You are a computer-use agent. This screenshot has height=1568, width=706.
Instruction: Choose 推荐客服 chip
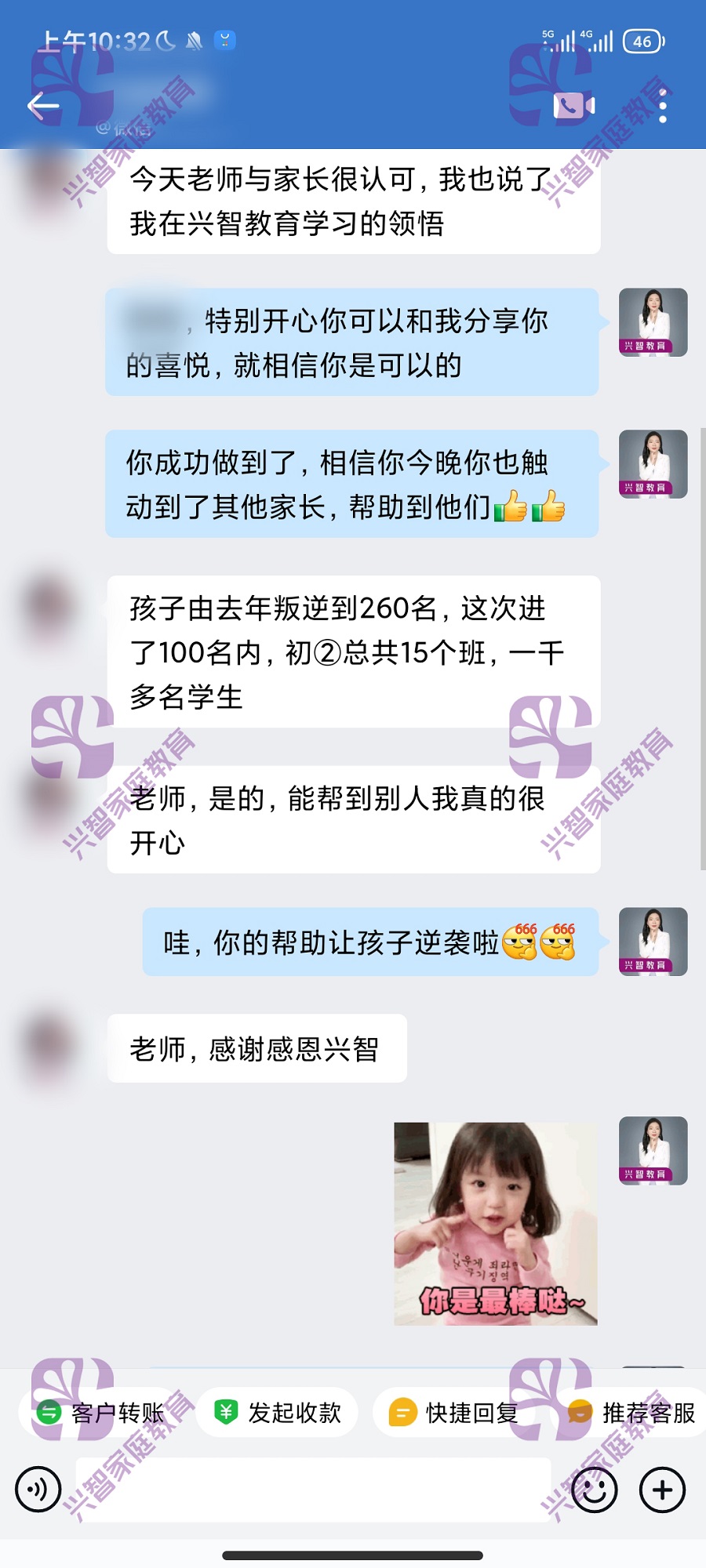click(632, 1413)
